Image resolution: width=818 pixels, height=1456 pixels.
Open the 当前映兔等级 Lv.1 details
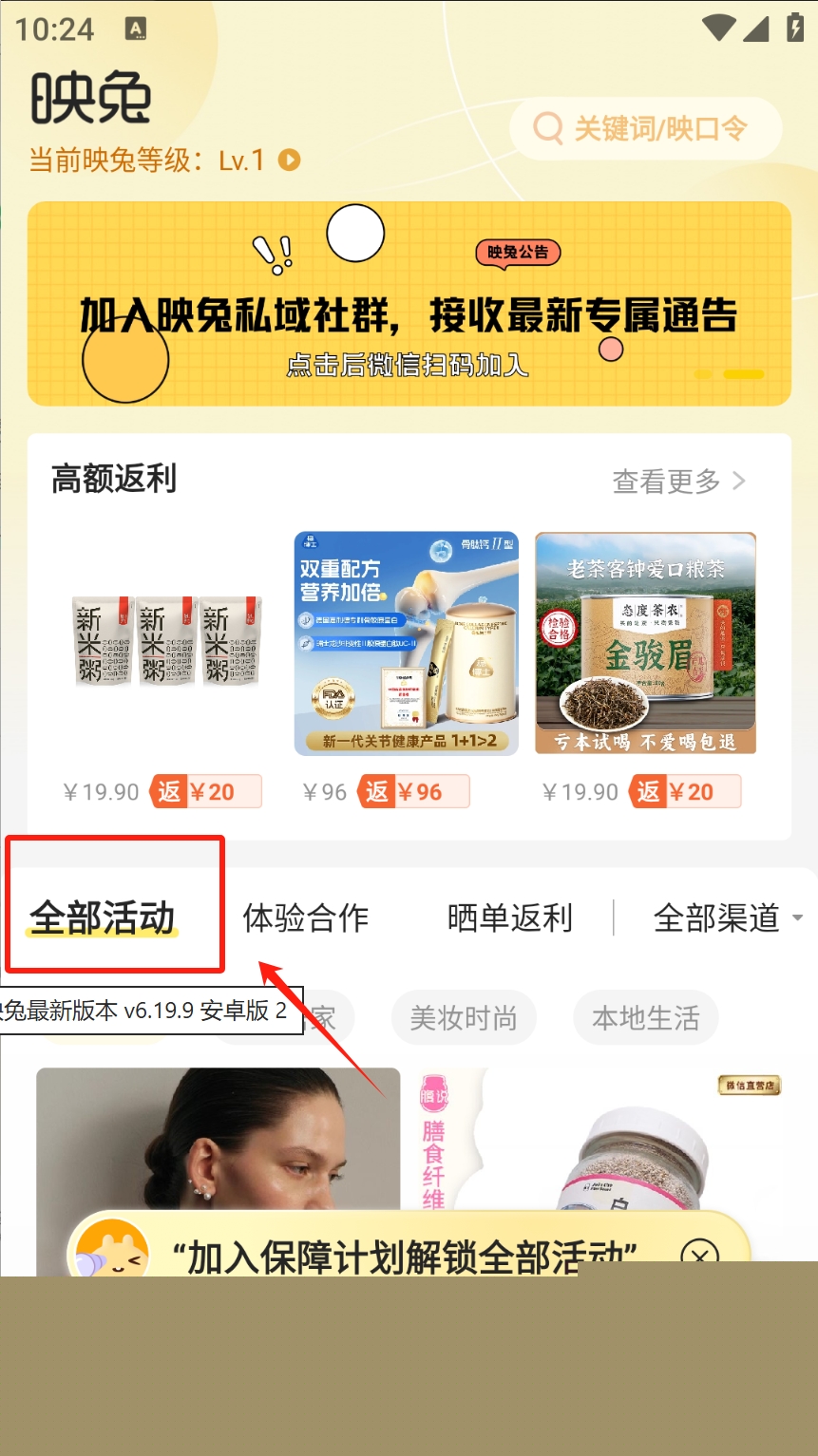click(163, 160)
